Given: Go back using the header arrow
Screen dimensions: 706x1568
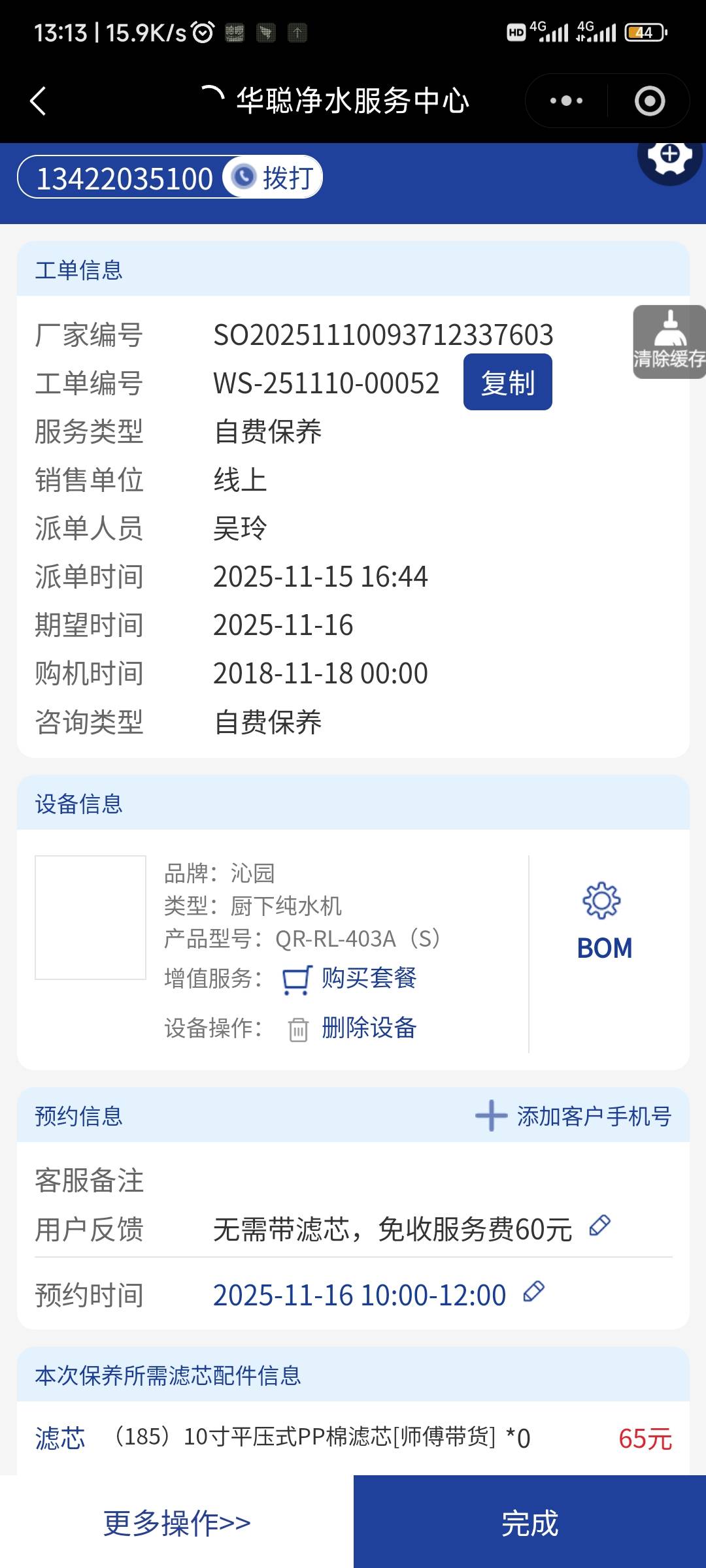Looking at the screenshot, I should pos(38,101).
